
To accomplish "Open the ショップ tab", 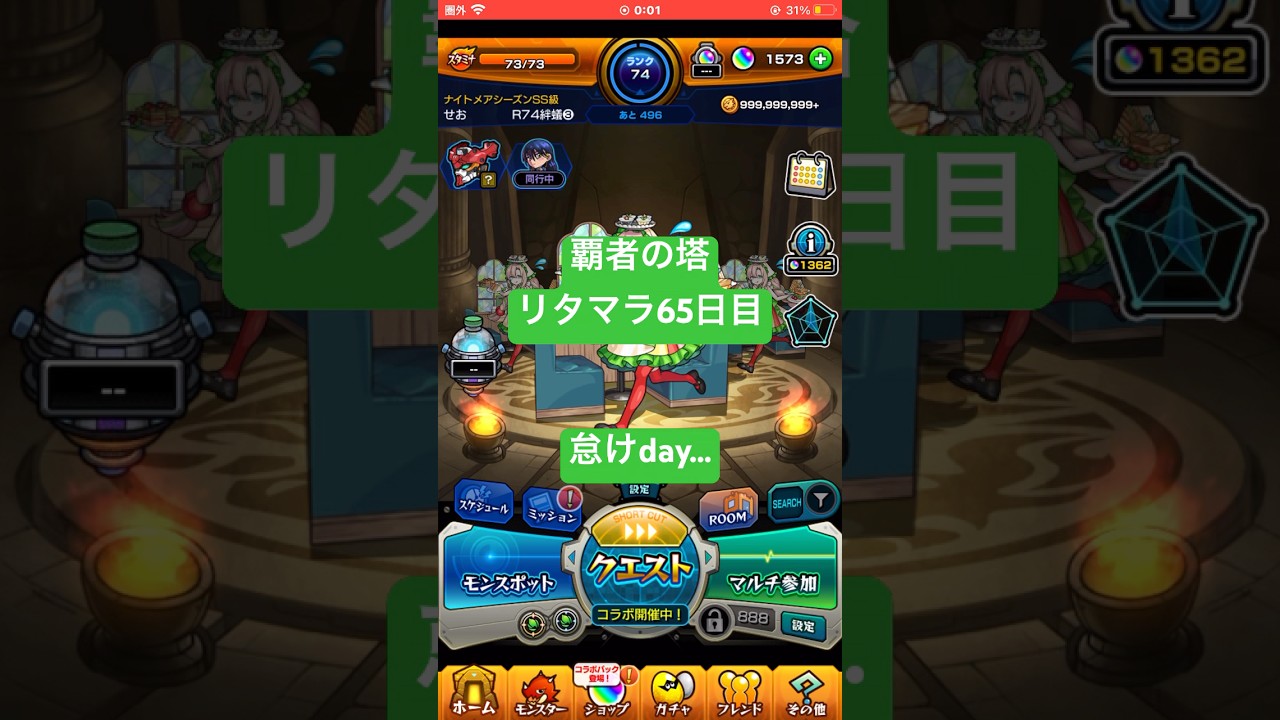I will (x=607, y=692).
